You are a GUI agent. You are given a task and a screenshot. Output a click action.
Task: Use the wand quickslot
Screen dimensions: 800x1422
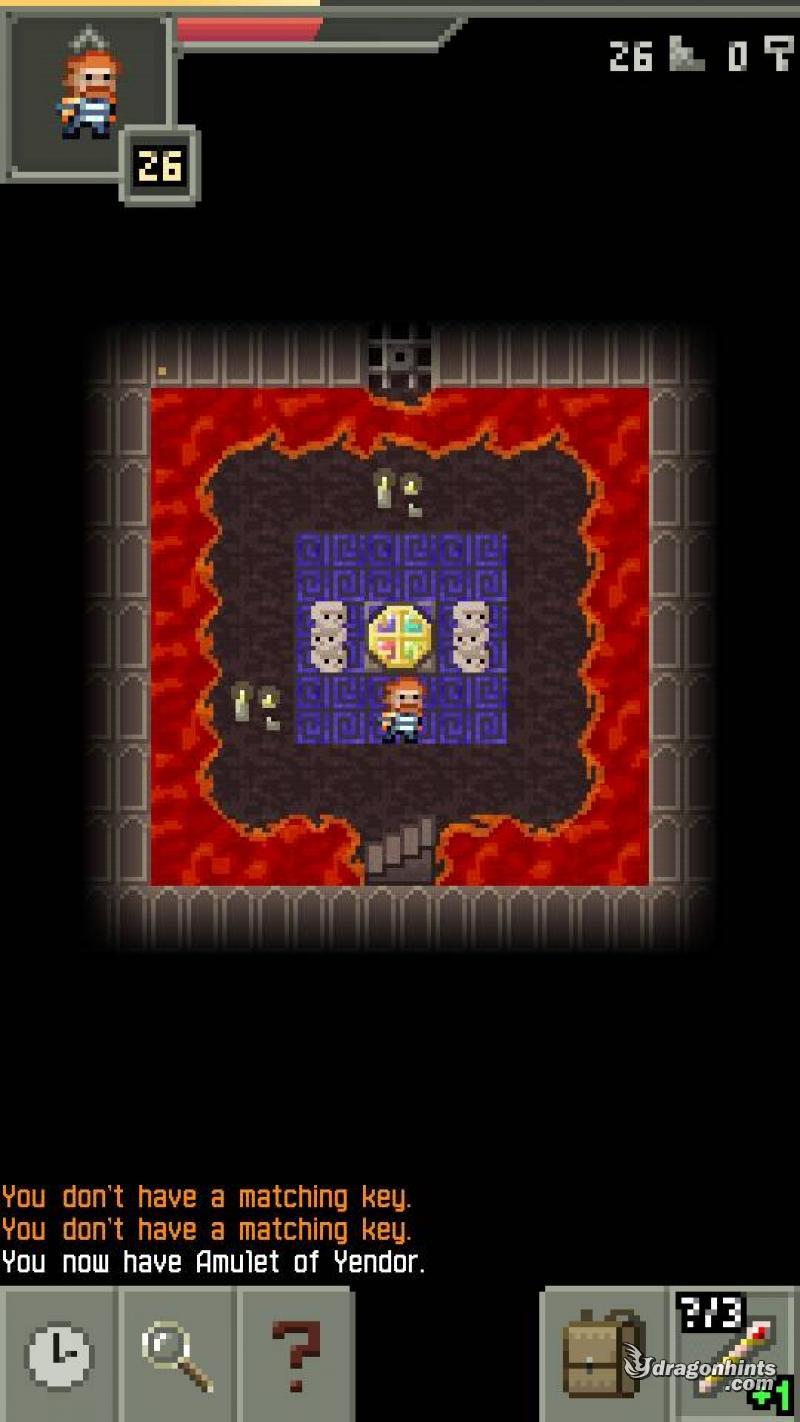click(x=736, y=1355)
